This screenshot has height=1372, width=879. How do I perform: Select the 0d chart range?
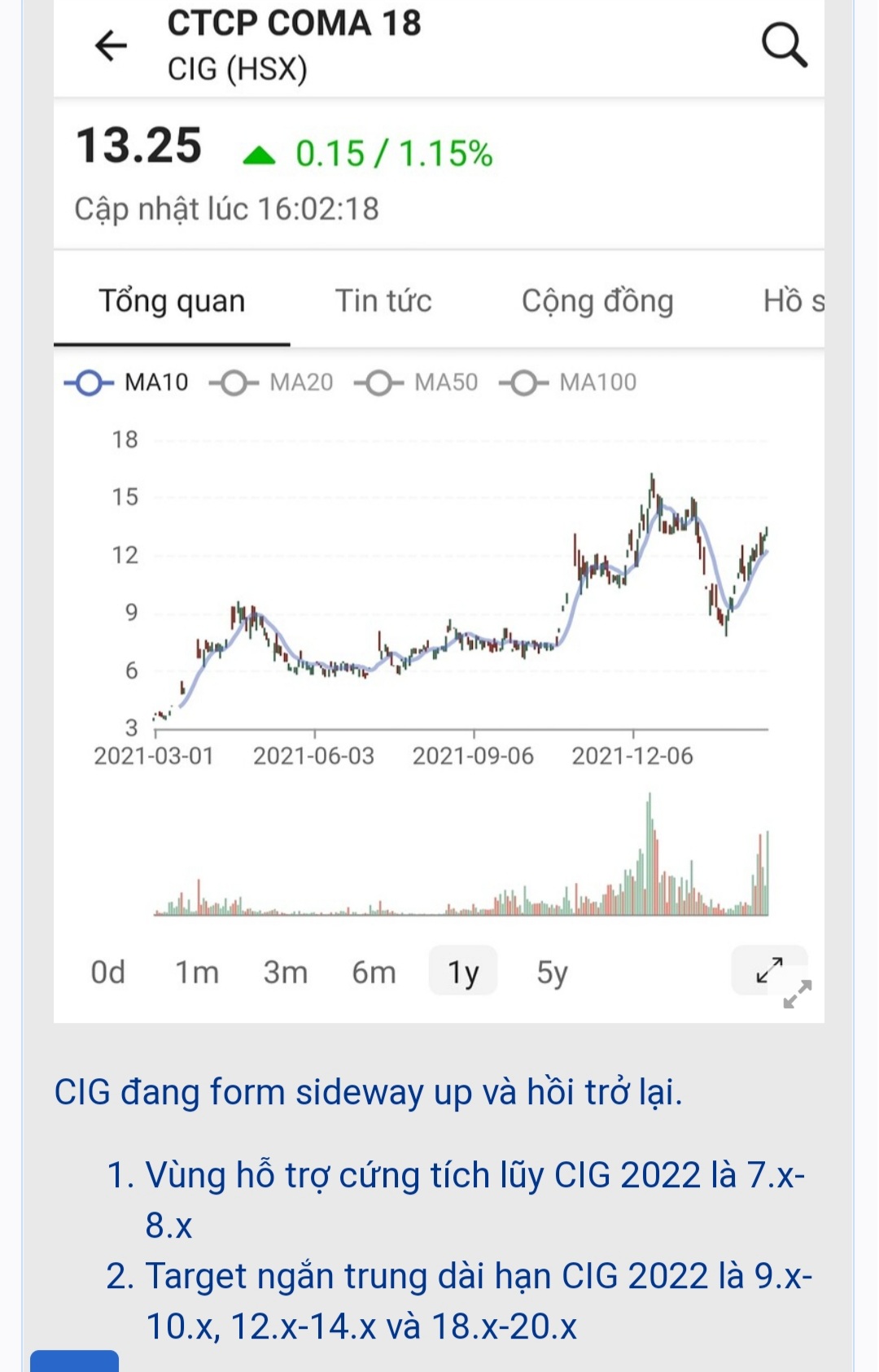coord(108,972)
